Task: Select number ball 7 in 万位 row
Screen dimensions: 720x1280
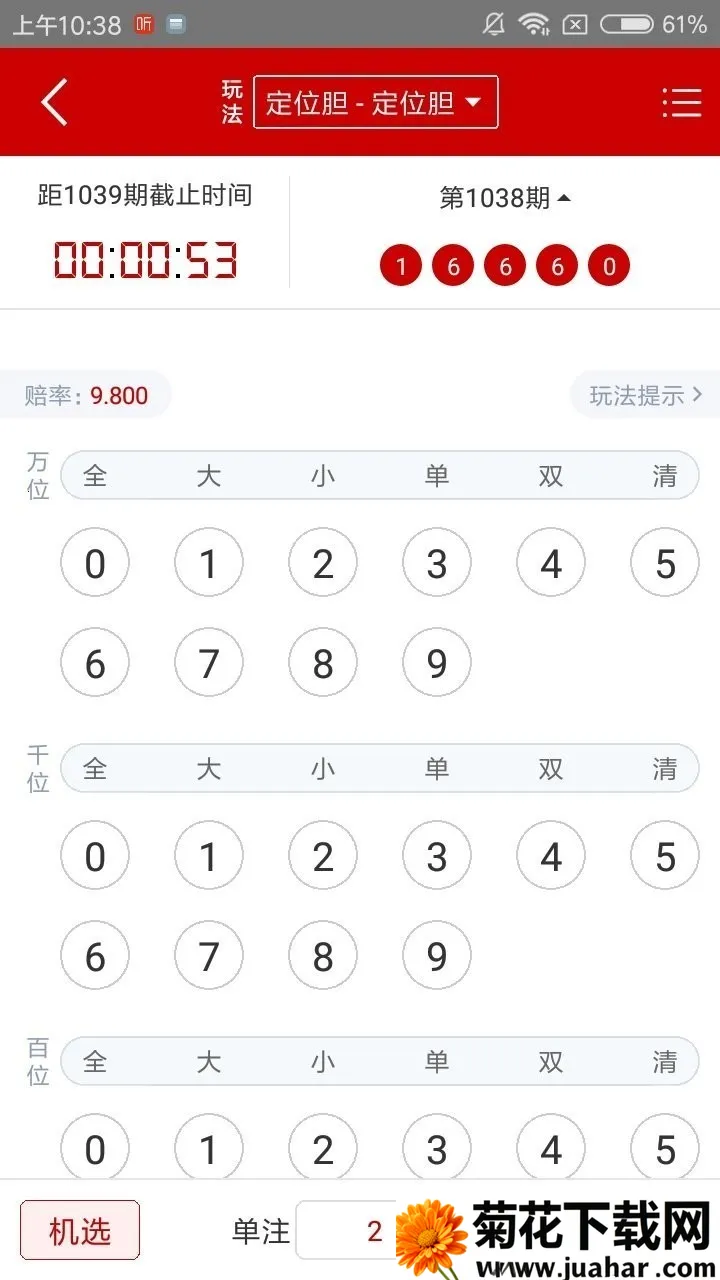Action: 209,662
